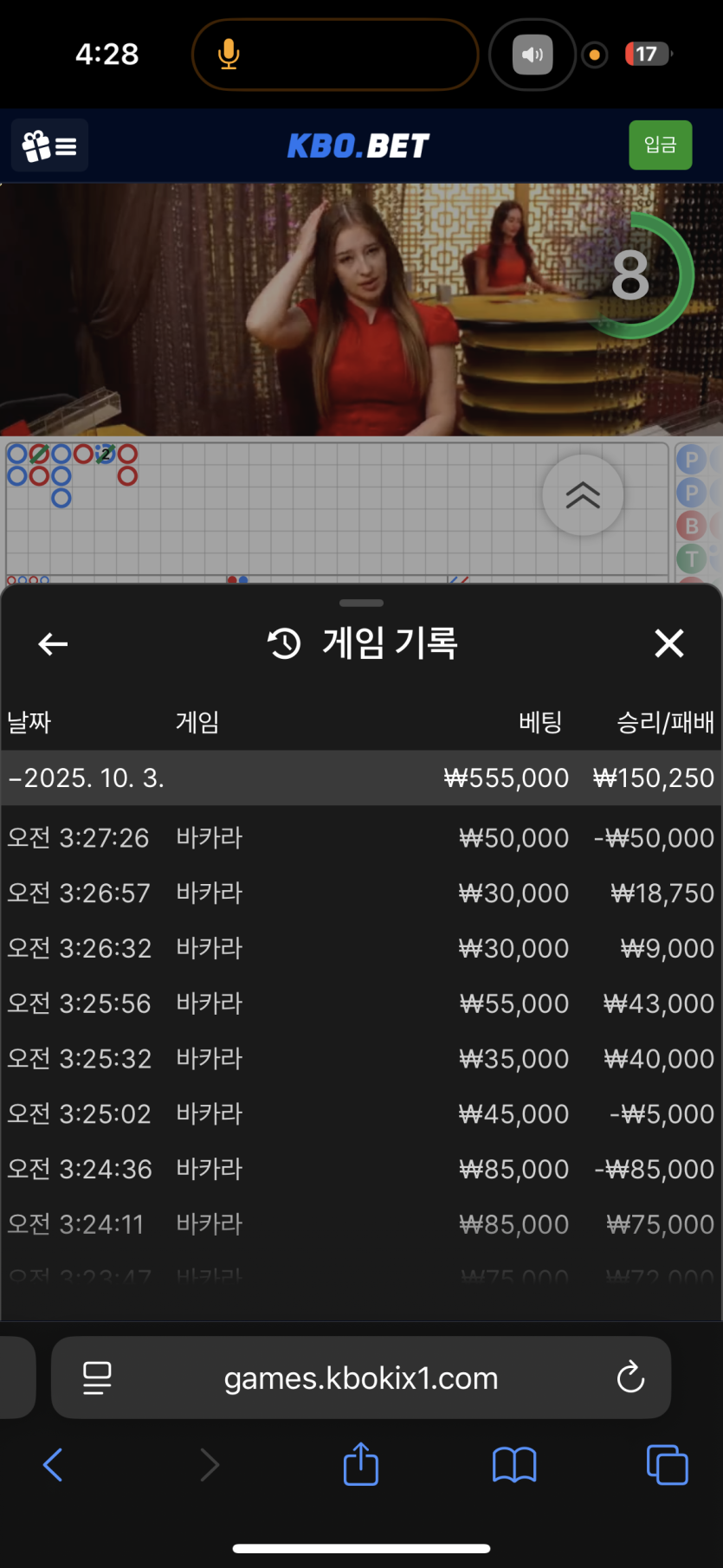Open the 오전 3:25:56 바카라 record

(x=361, y=1003)
